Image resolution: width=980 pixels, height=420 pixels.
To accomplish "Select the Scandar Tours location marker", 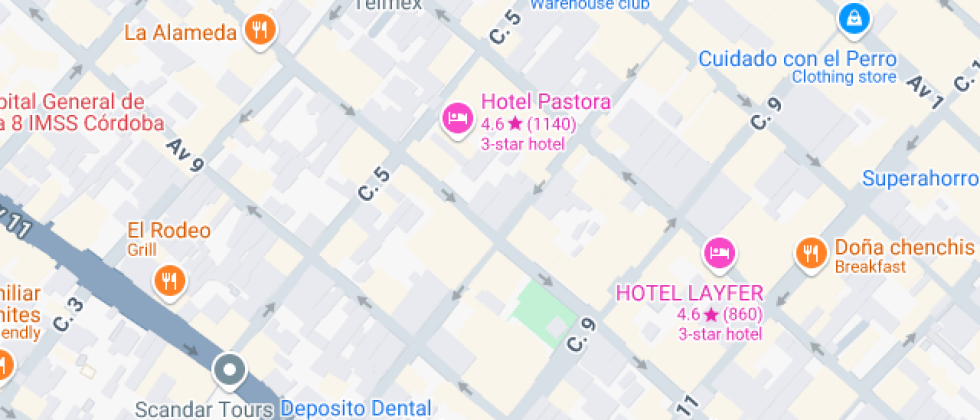I will pos(230,370).
